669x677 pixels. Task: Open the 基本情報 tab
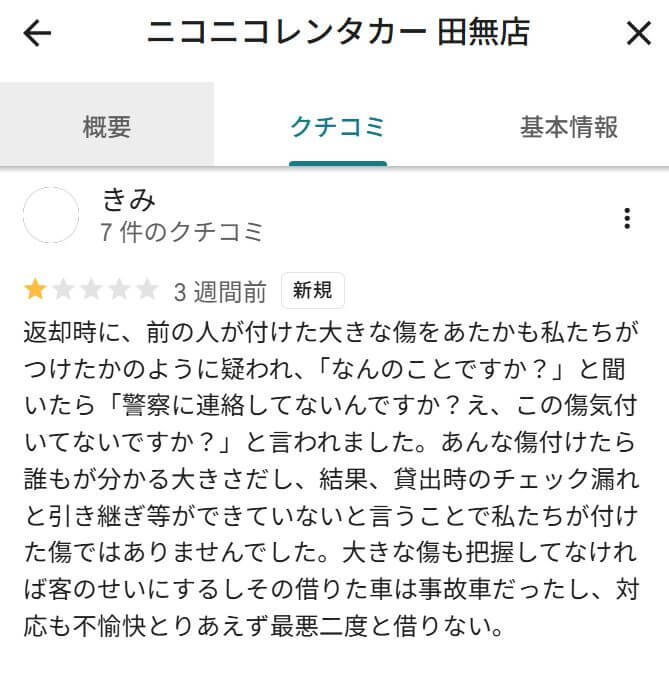(568, 127)
